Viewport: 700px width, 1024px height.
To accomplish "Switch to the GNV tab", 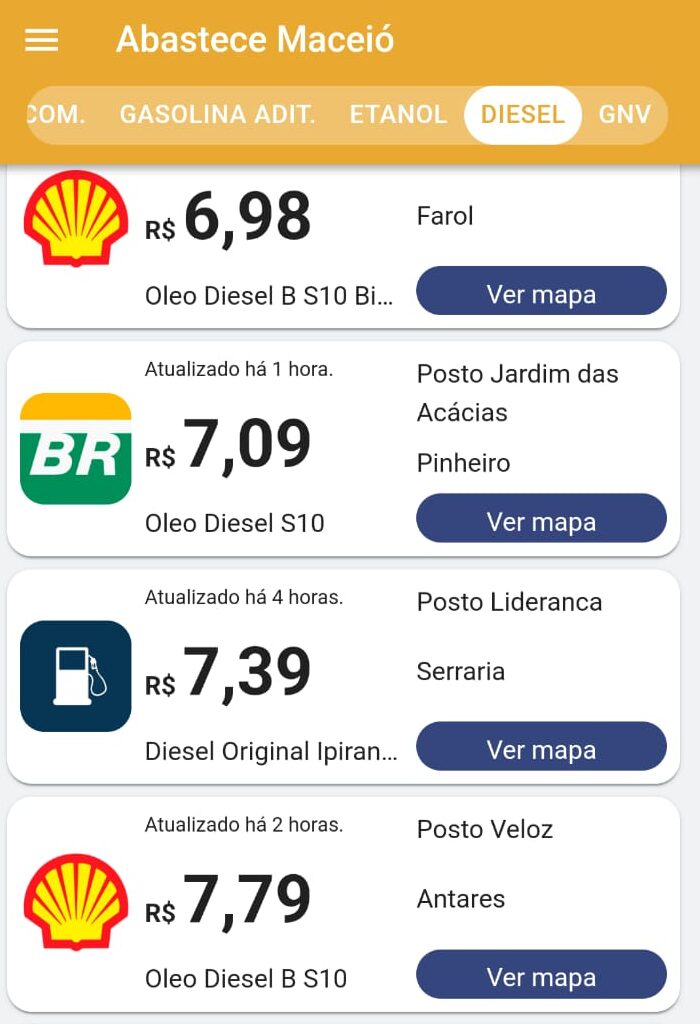I will 625,114.
